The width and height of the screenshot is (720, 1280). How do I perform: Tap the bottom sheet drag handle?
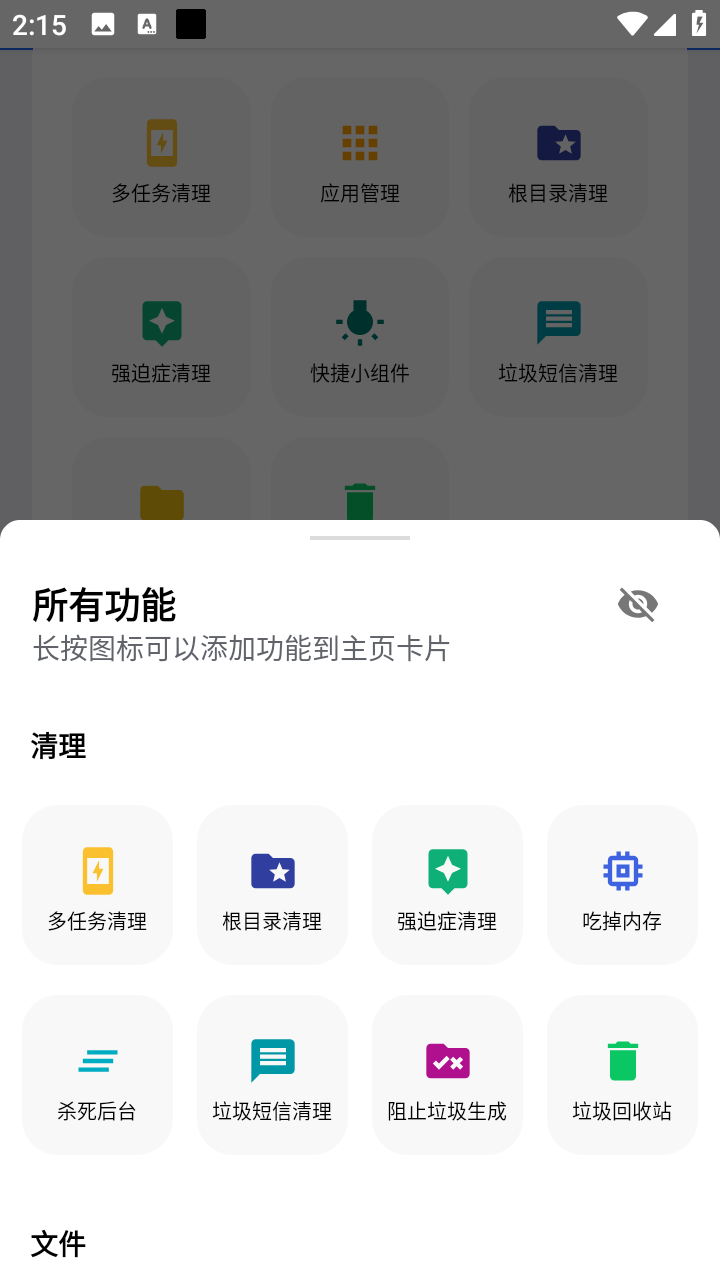(360, 538)
